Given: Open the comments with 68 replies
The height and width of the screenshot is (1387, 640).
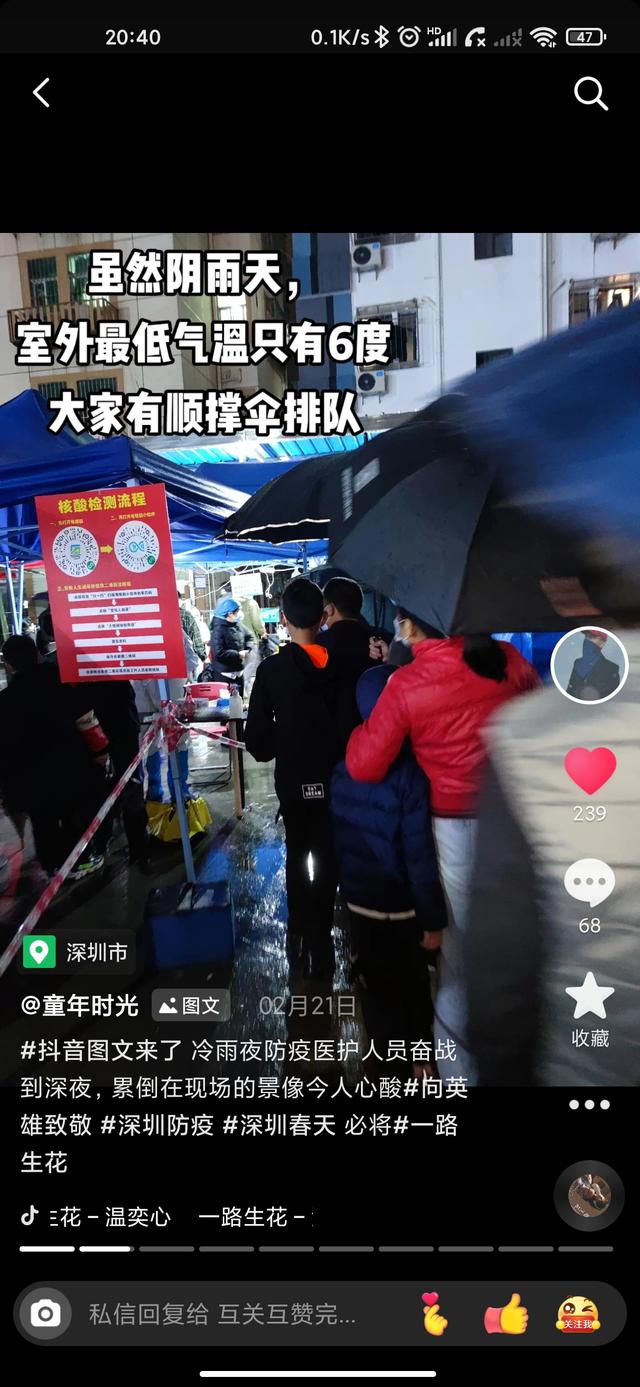Looking at the screenshot, I should (589, 884).
